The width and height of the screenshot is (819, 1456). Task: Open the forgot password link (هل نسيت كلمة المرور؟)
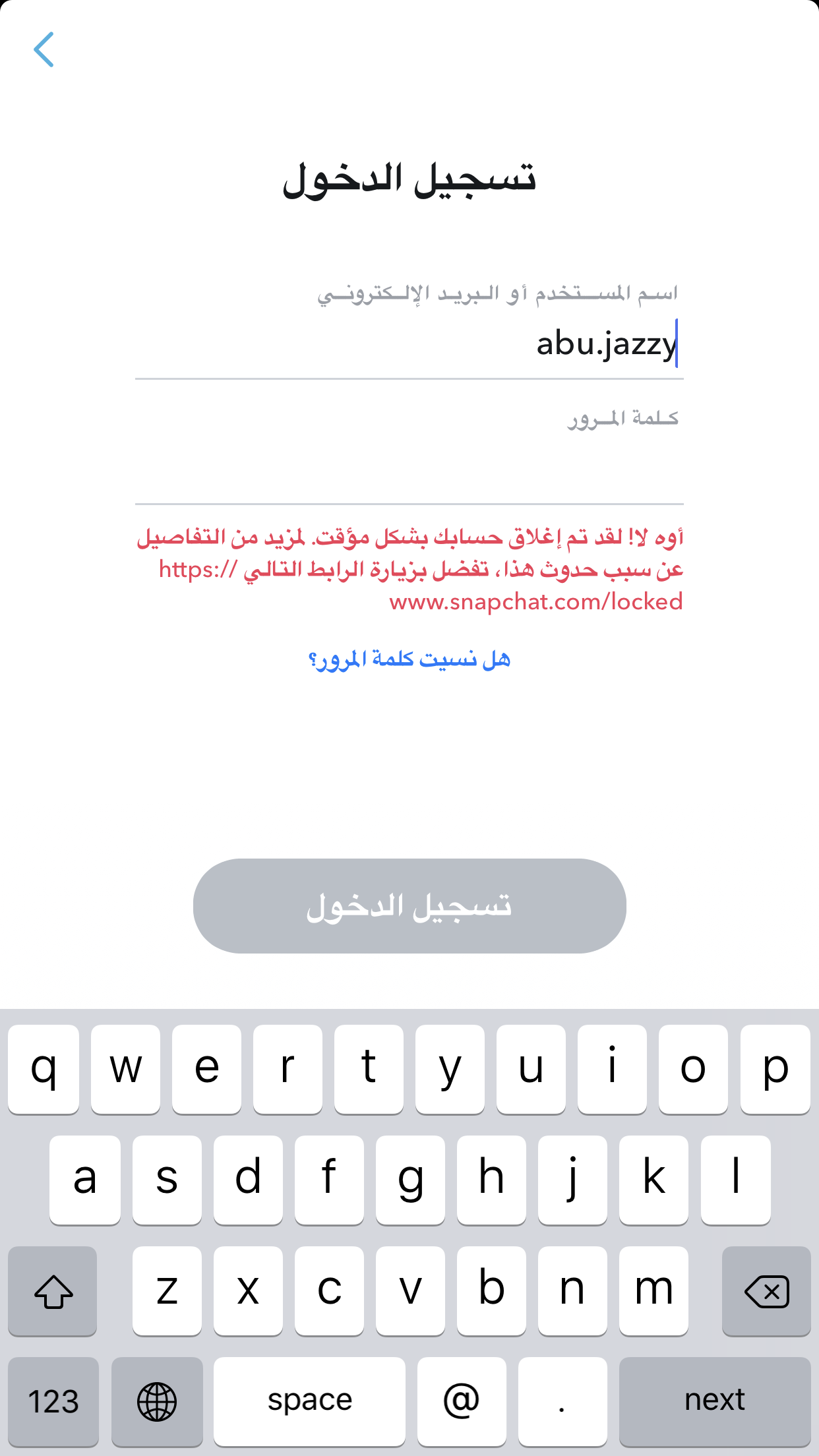(x=409, y=659)
